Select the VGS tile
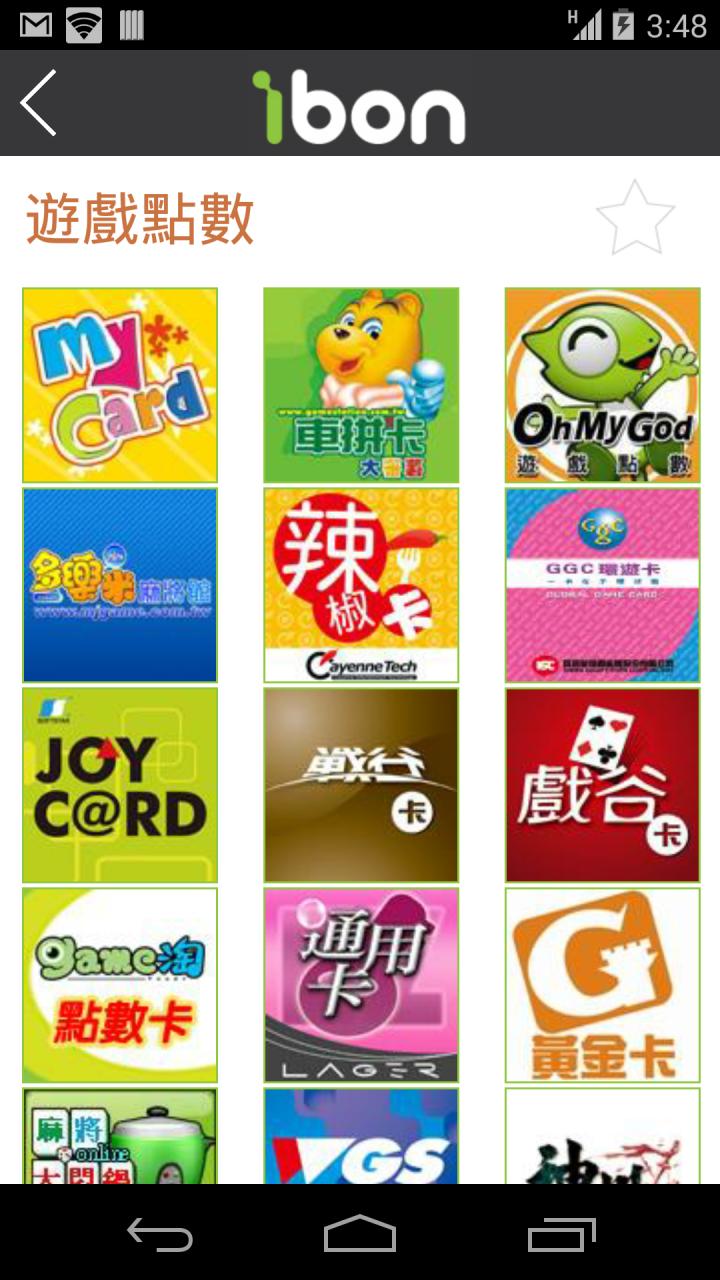 (361, 1136)
